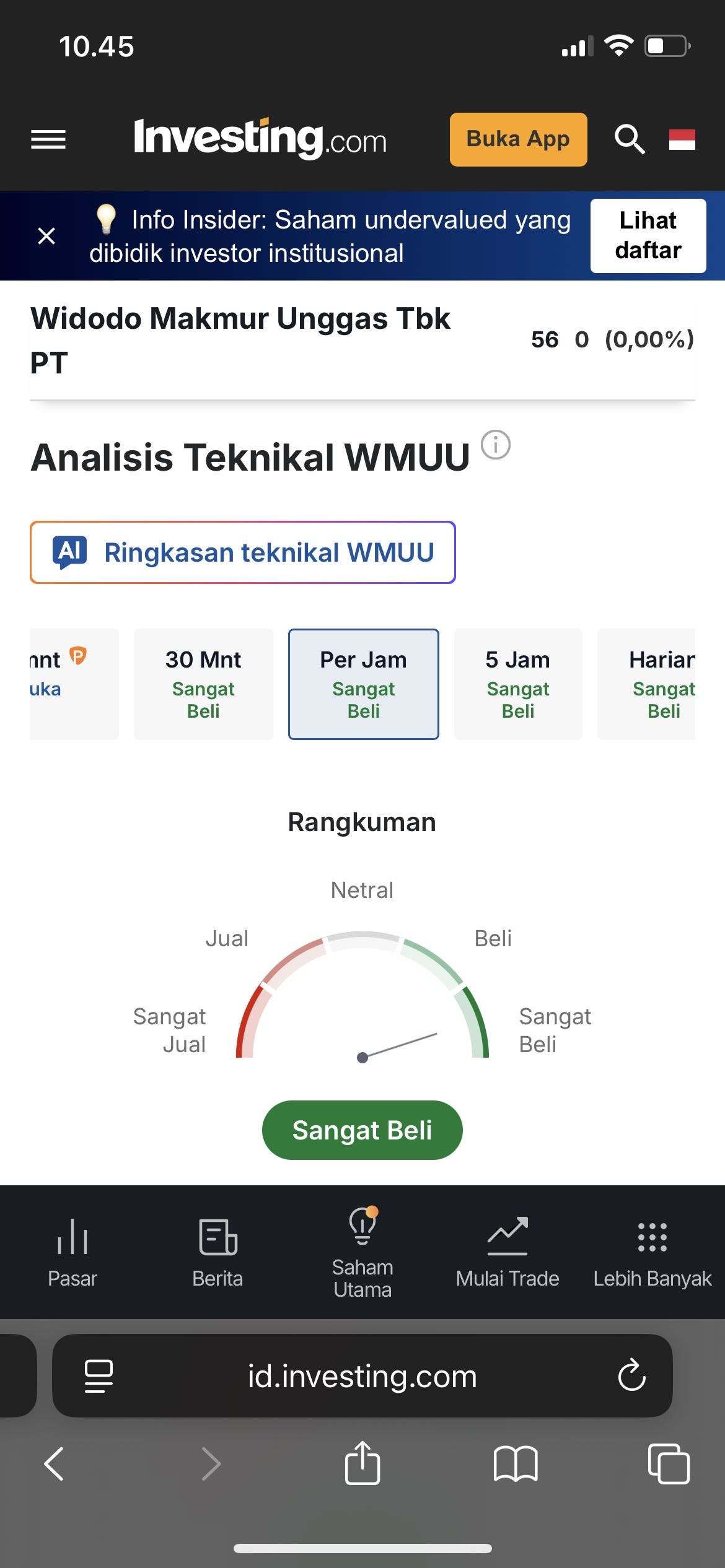Show info about Analisis Teknikal WMUU
The height and width of the screenshot is (1568, 725).
495,445
